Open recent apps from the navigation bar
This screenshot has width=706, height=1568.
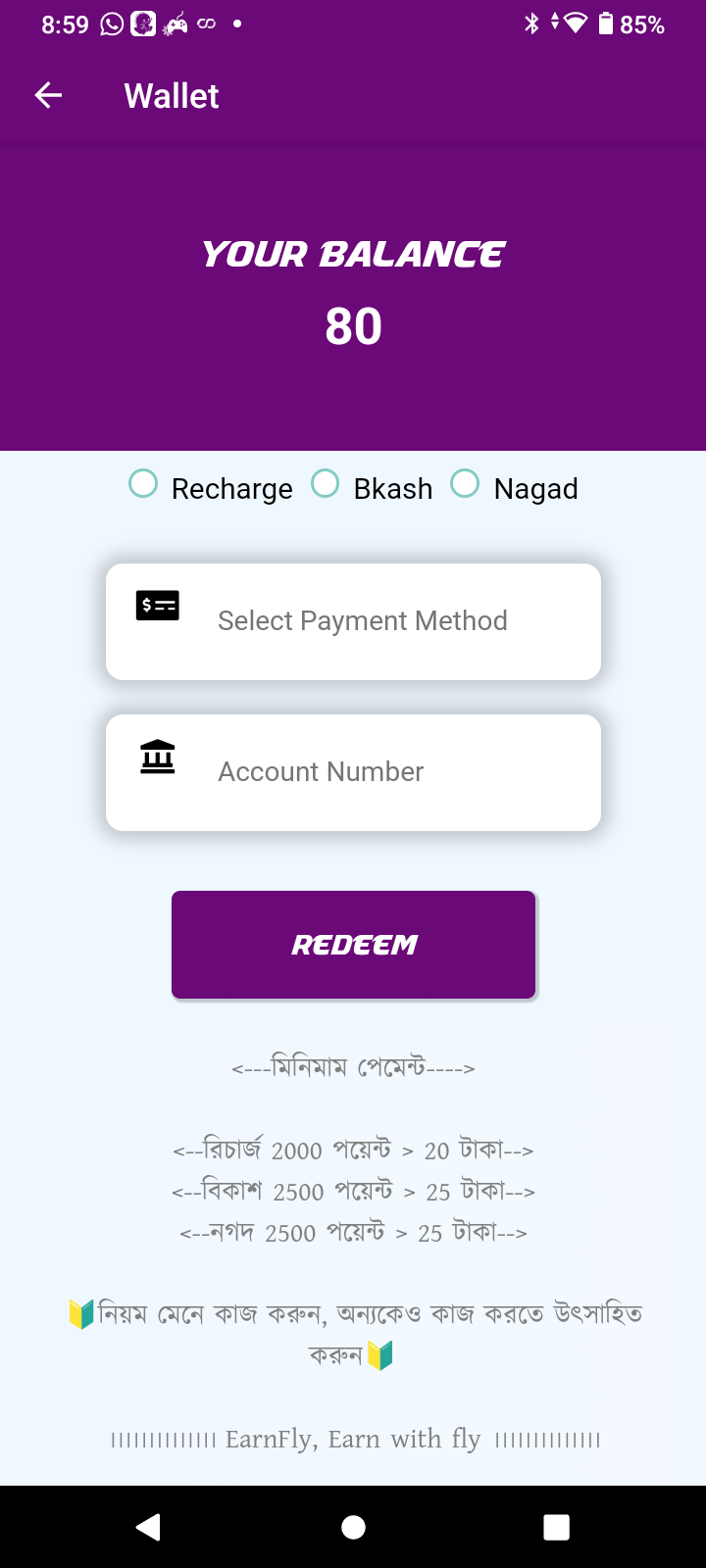[x=556, y=1527]
